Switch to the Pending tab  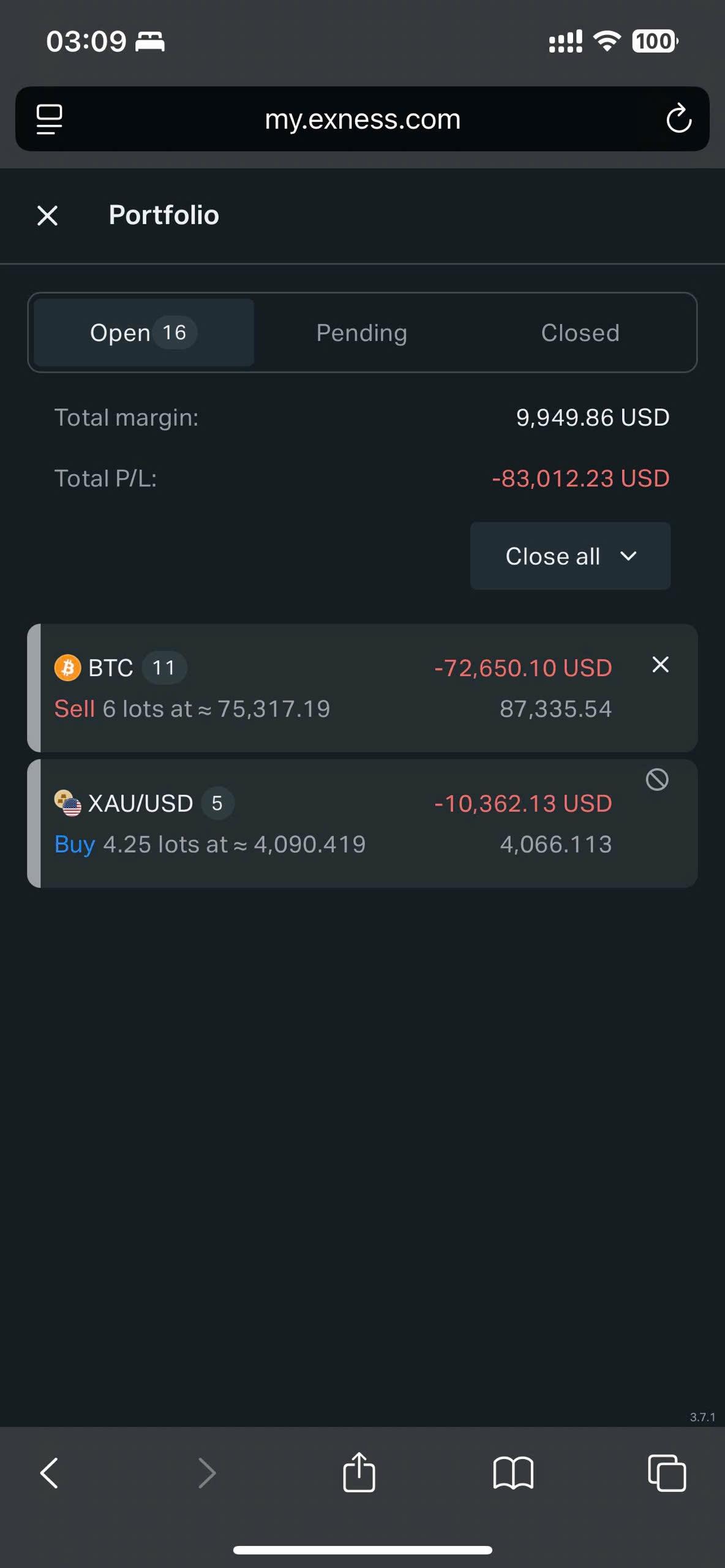pos(361,333)
